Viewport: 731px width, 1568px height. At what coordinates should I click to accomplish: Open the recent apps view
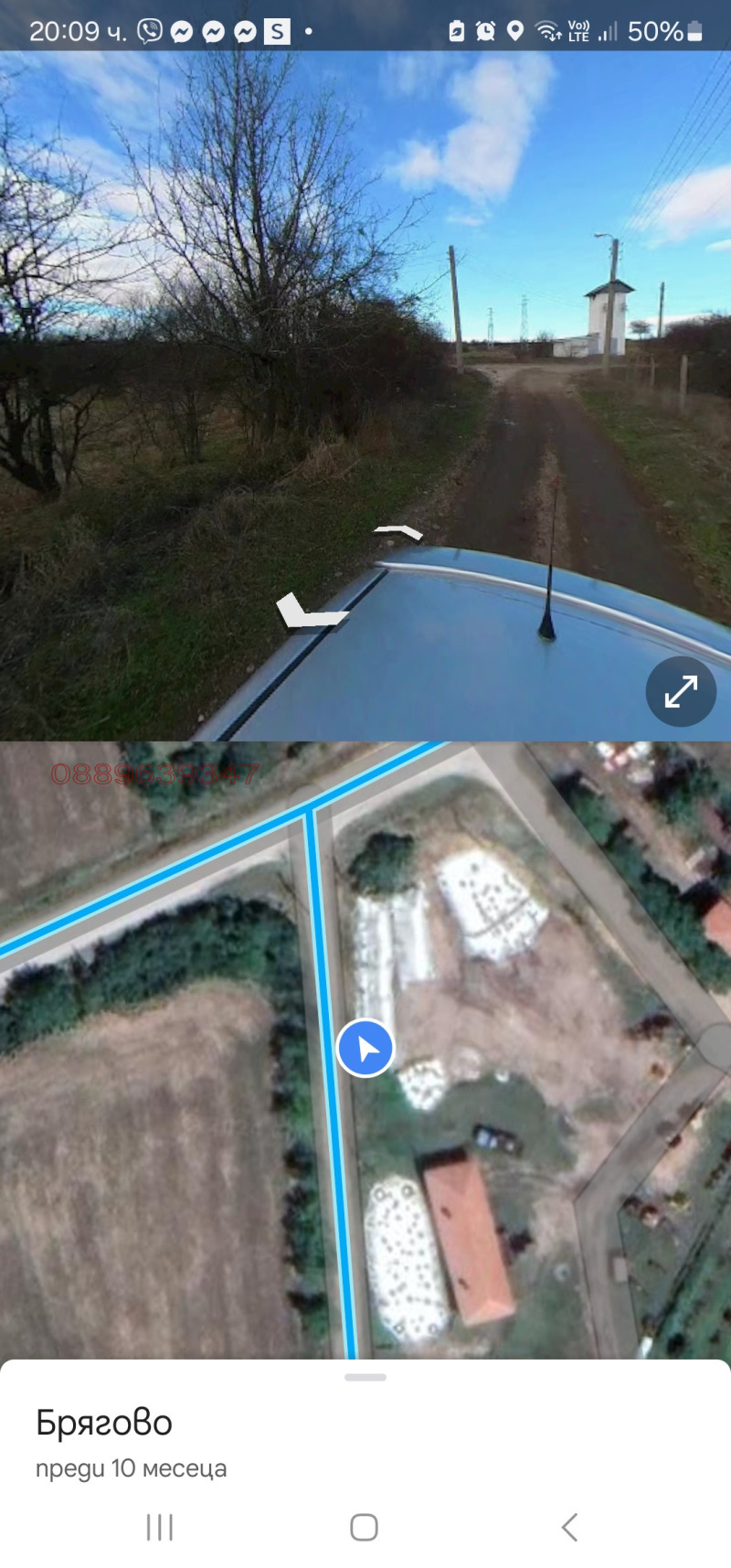[x=160, y=1527]
